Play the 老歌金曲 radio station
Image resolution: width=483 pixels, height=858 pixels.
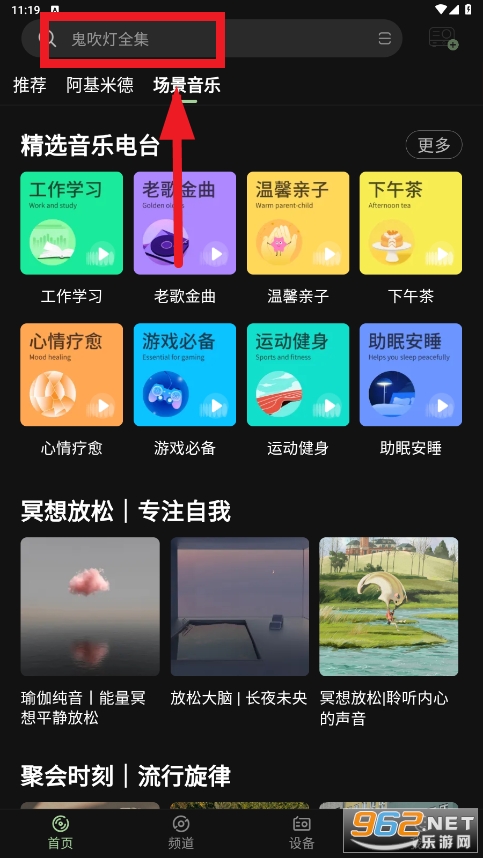(x=216, y=254)
